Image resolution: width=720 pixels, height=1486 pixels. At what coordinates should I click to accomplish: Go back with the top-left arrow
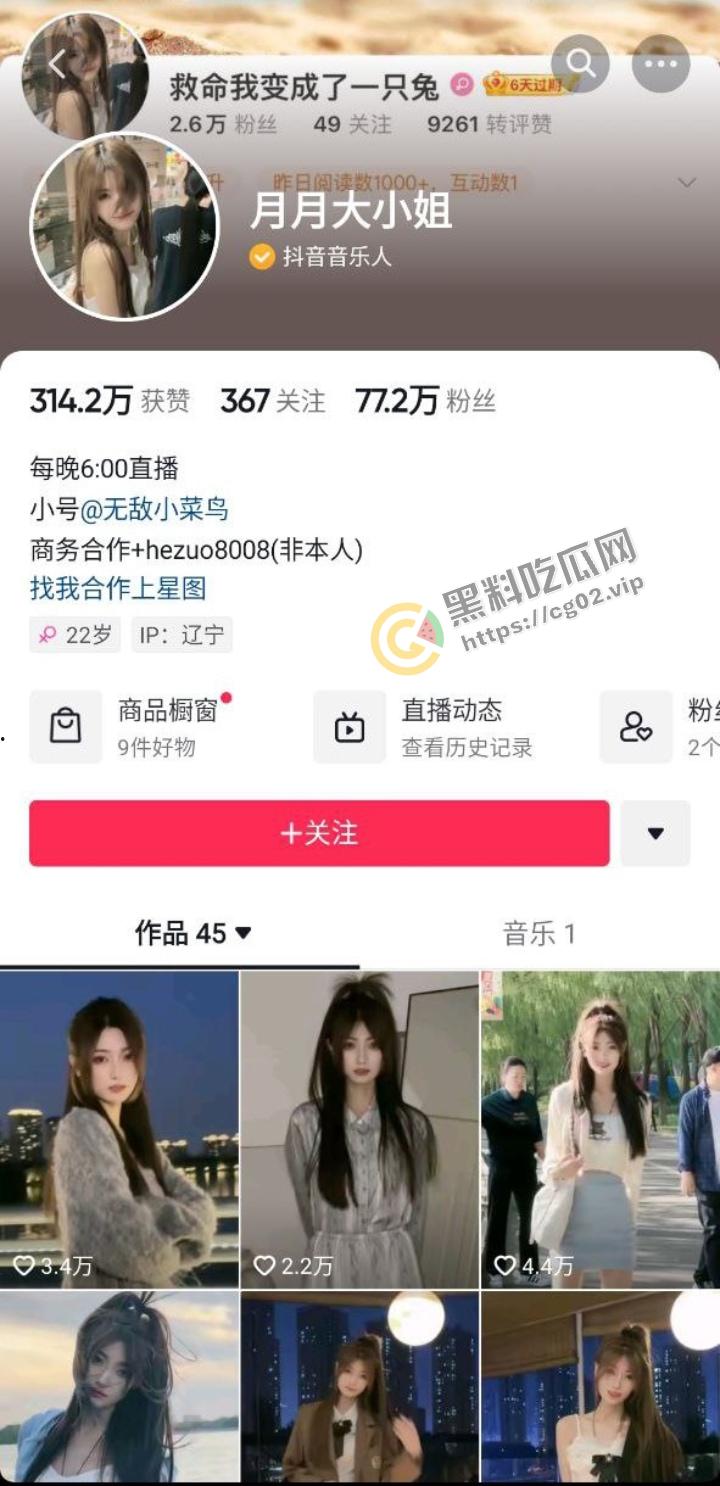tap(57, 65)
